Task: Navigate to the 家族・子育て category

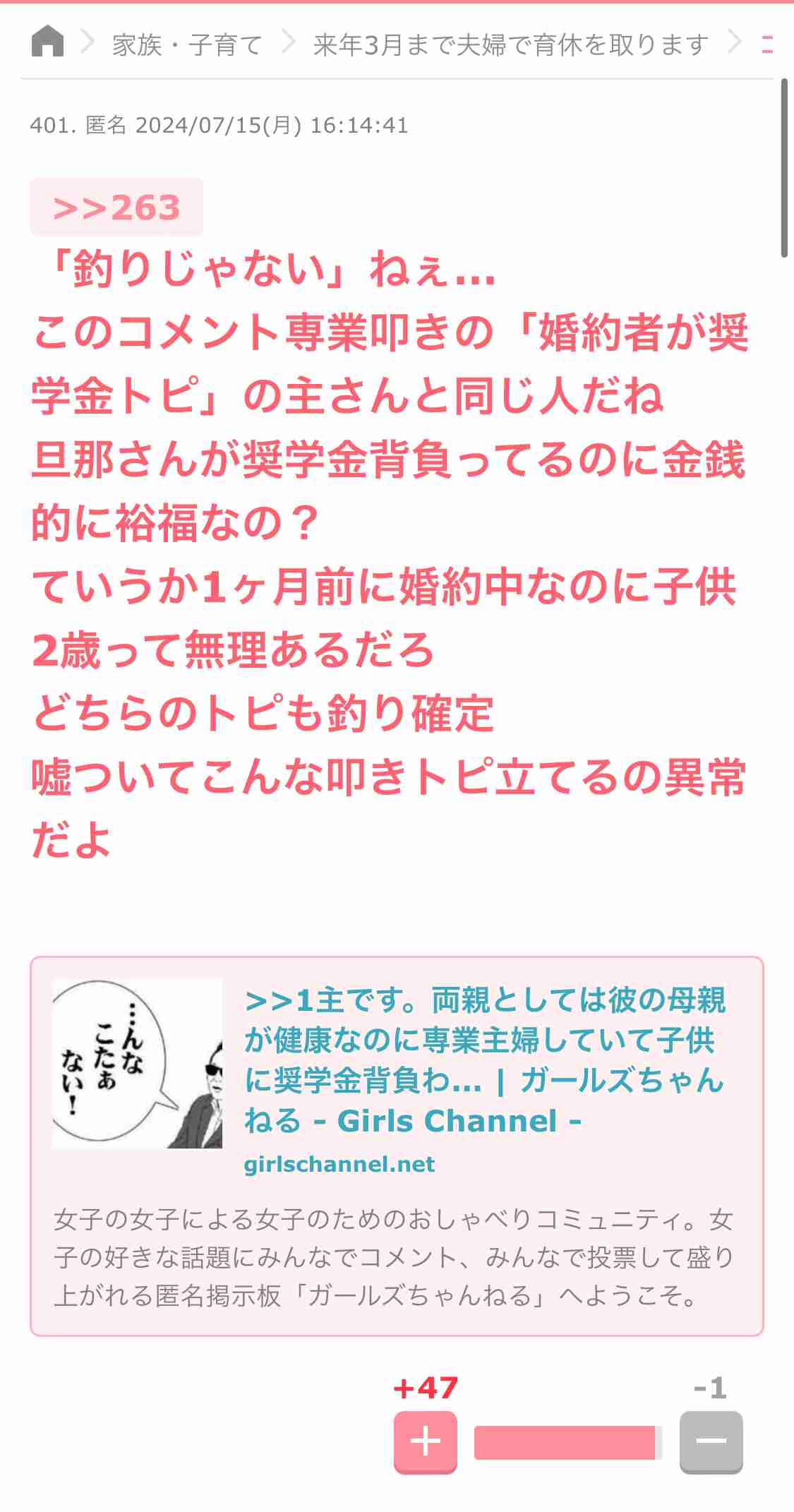Action: point(185,44)
